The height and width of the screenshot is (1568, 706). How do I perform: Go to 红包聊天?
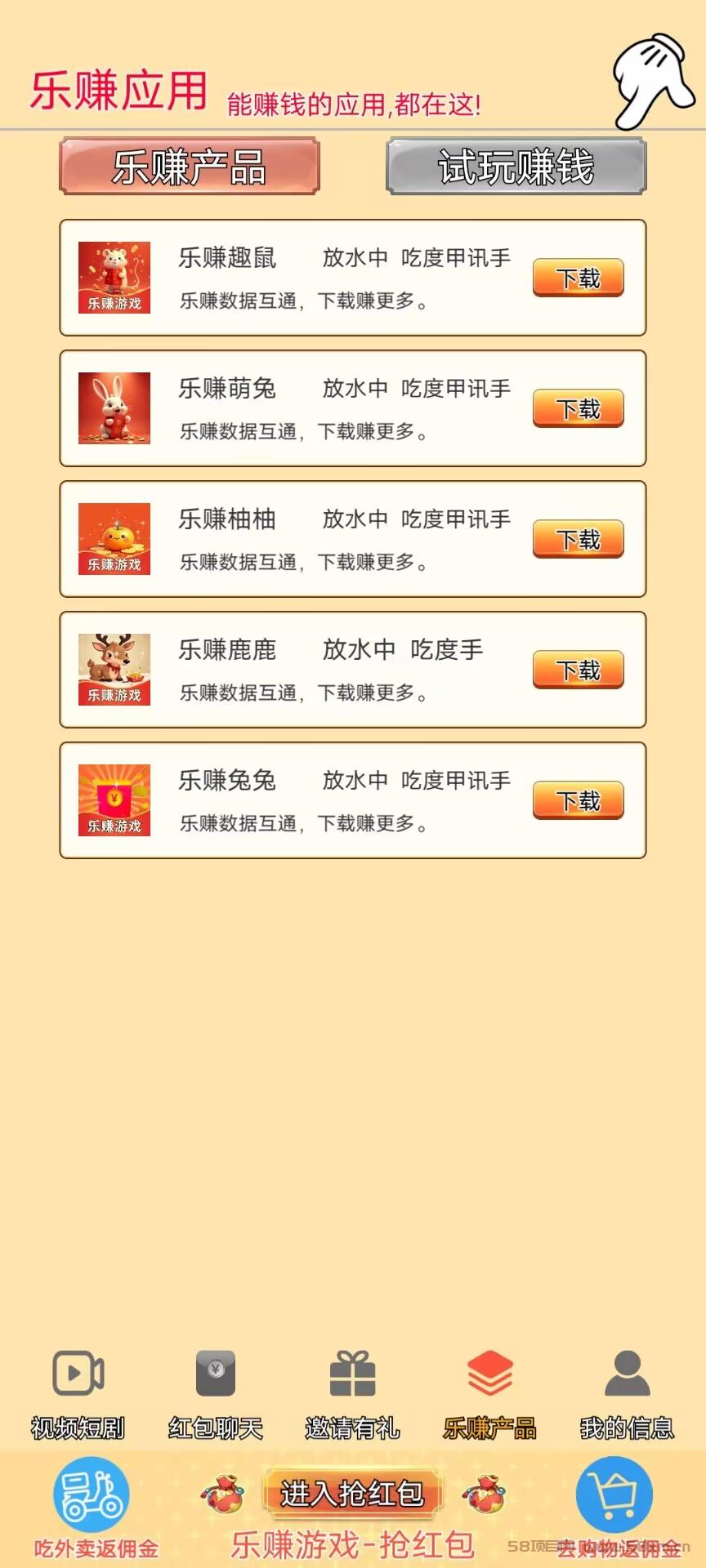tap(216, 1395)
